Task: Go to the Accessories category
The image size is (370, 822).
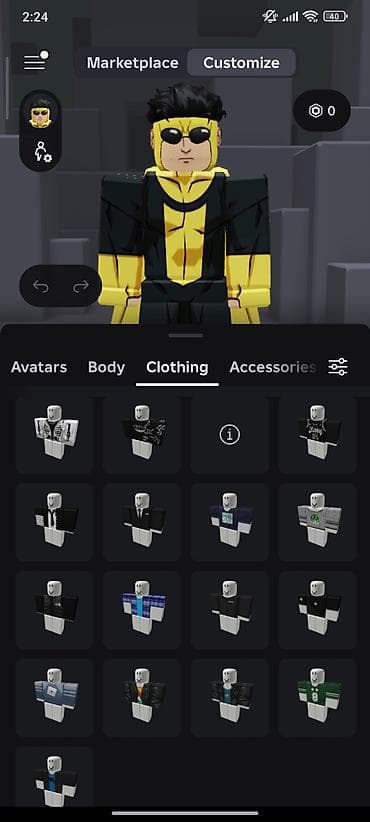Action: coord(273,367)
